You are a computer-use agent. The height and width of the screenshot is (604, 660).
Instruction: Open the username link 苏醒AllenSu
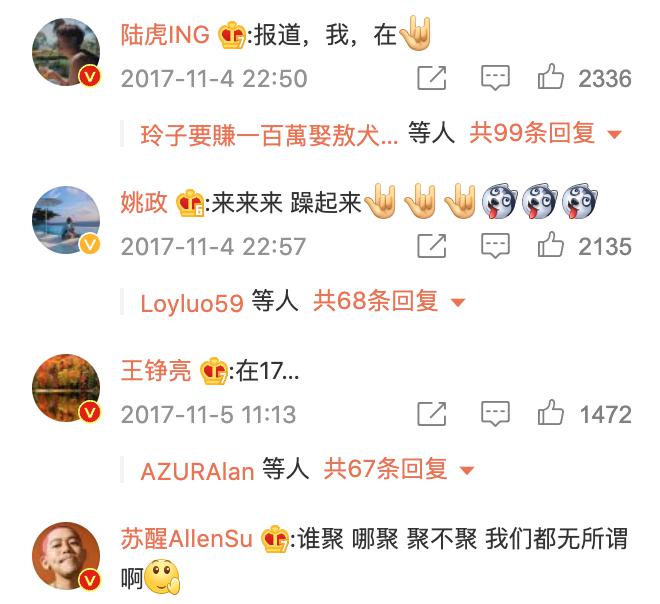(x=186, y=540)
